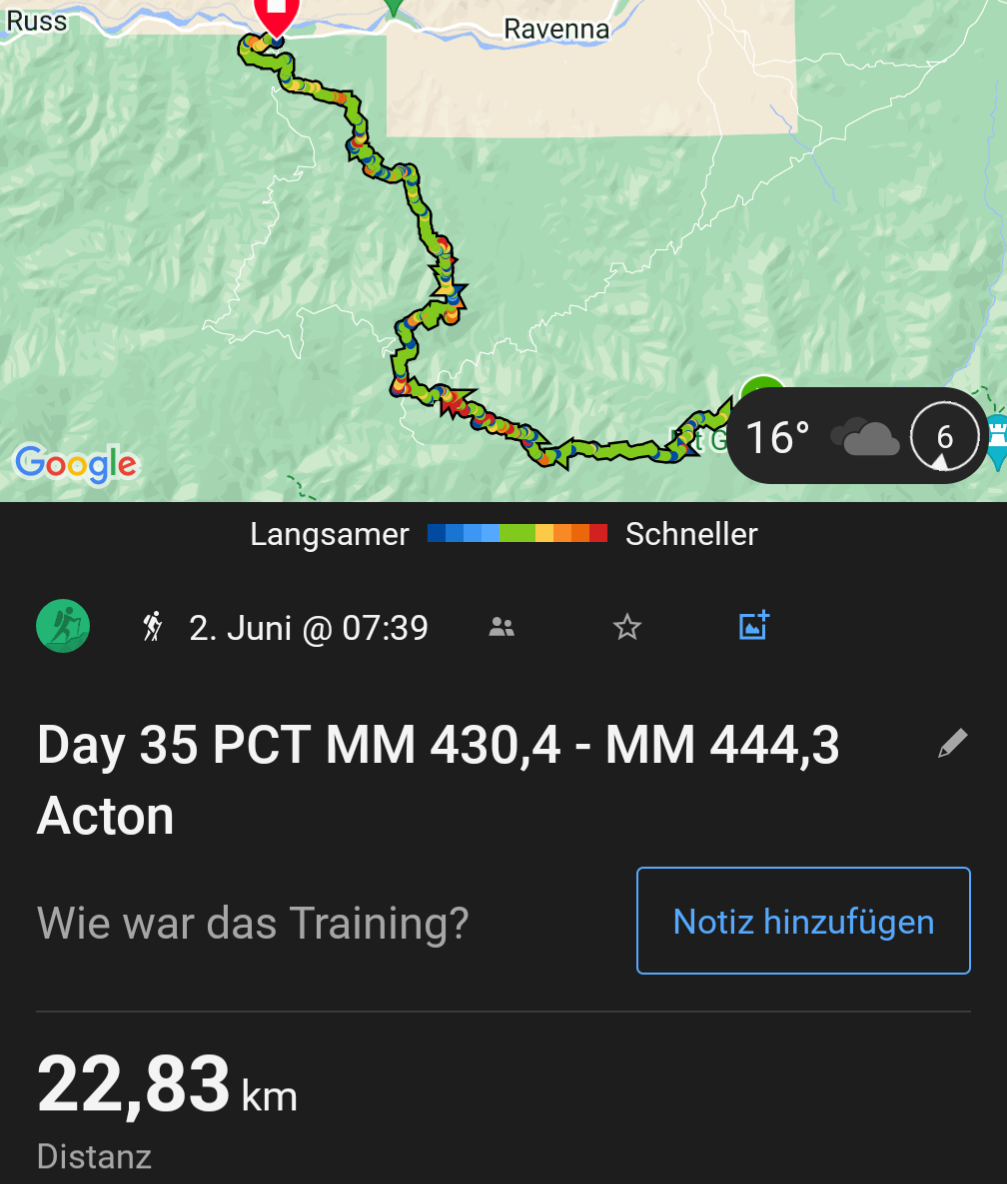The width and height of the screenshot is (1007, 1184).
Task: Open the route map in full view
Action: pos(500,250)
